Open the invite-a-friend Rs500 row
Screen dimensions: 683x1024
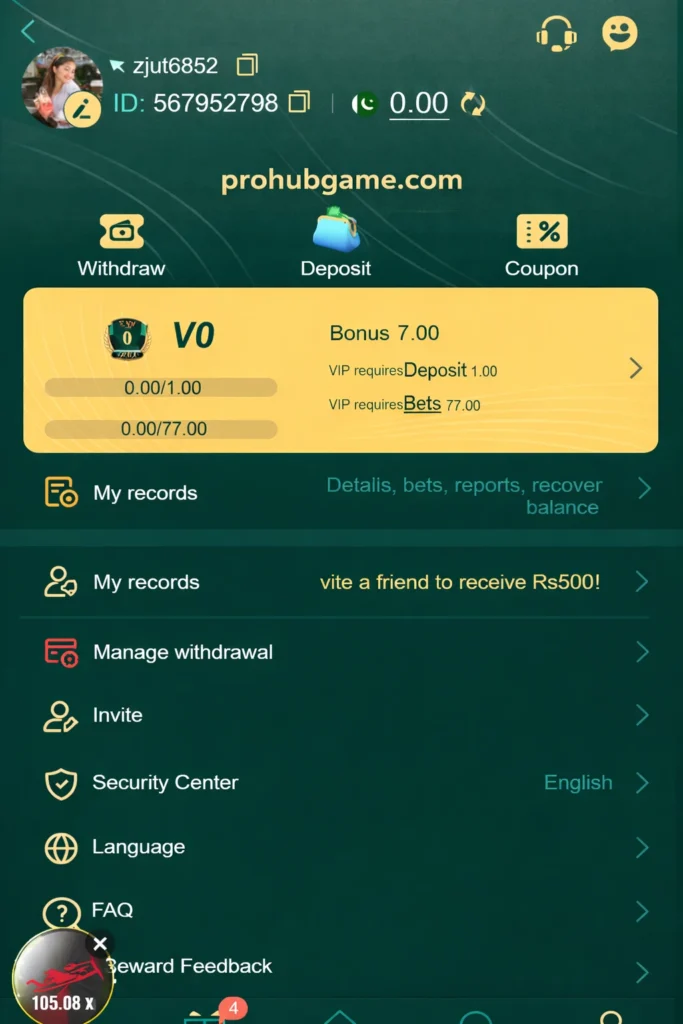[340, 582]
